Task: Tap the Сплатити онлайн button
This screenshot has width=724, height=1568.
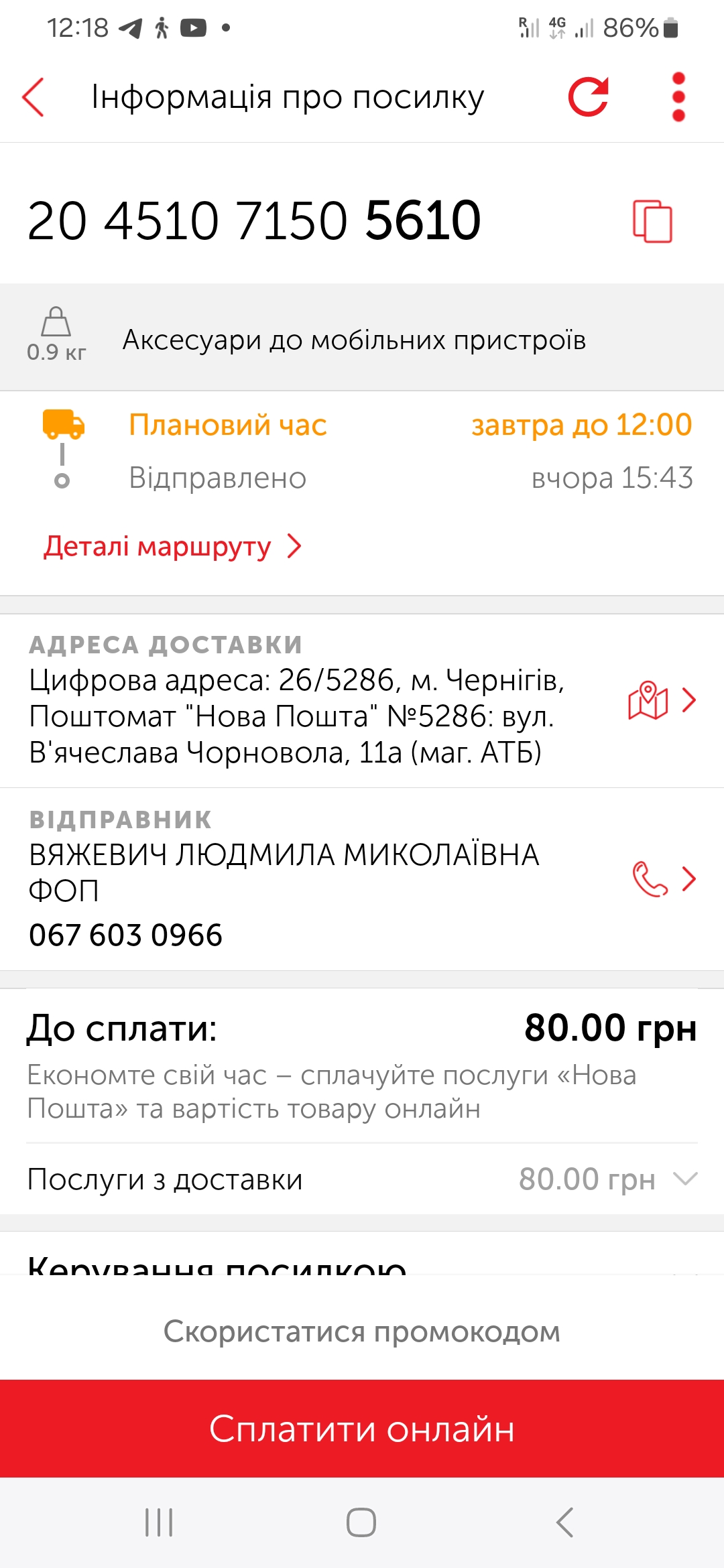Action: pyautogui.click(x=362, y=1429)
